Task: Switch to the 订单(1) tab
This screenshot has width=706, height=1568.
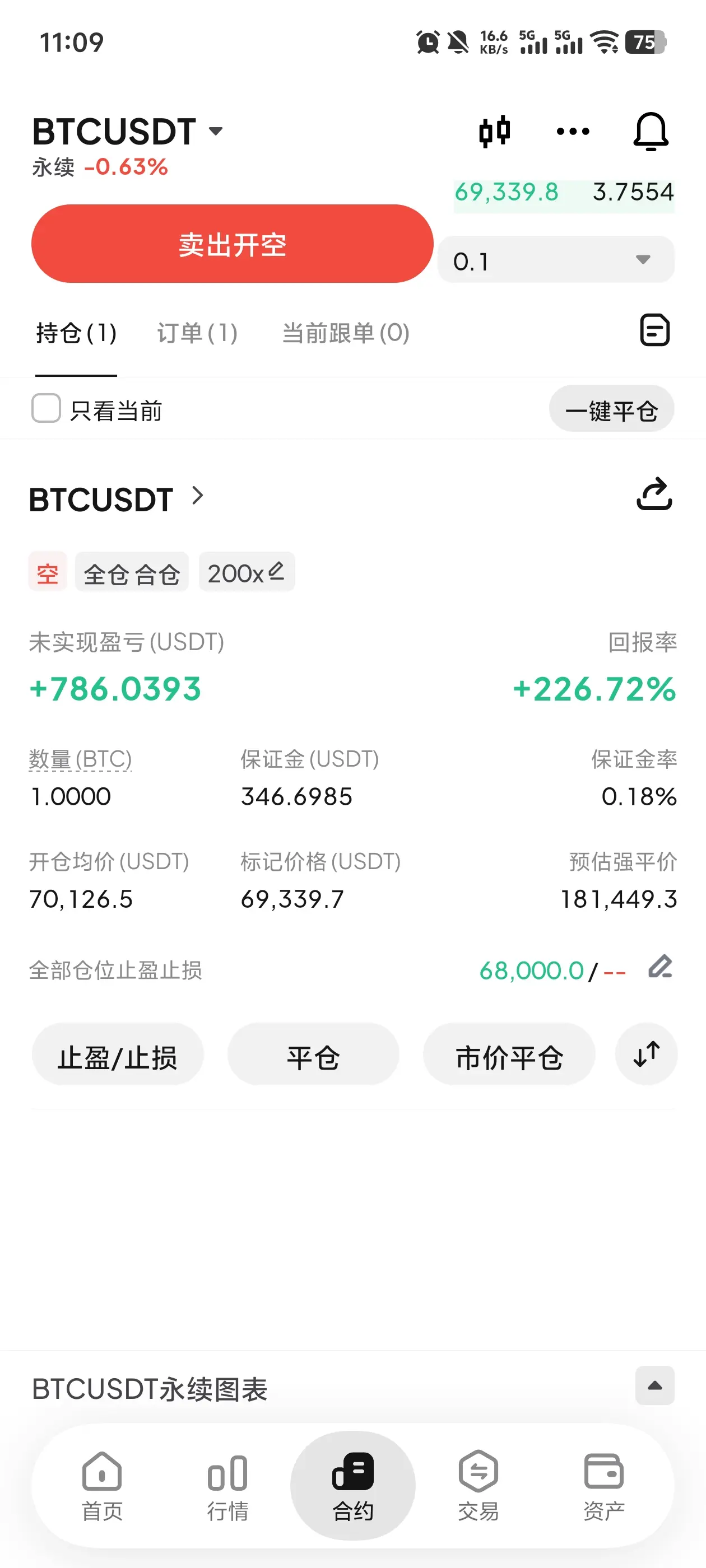Action: click(197, 333)
